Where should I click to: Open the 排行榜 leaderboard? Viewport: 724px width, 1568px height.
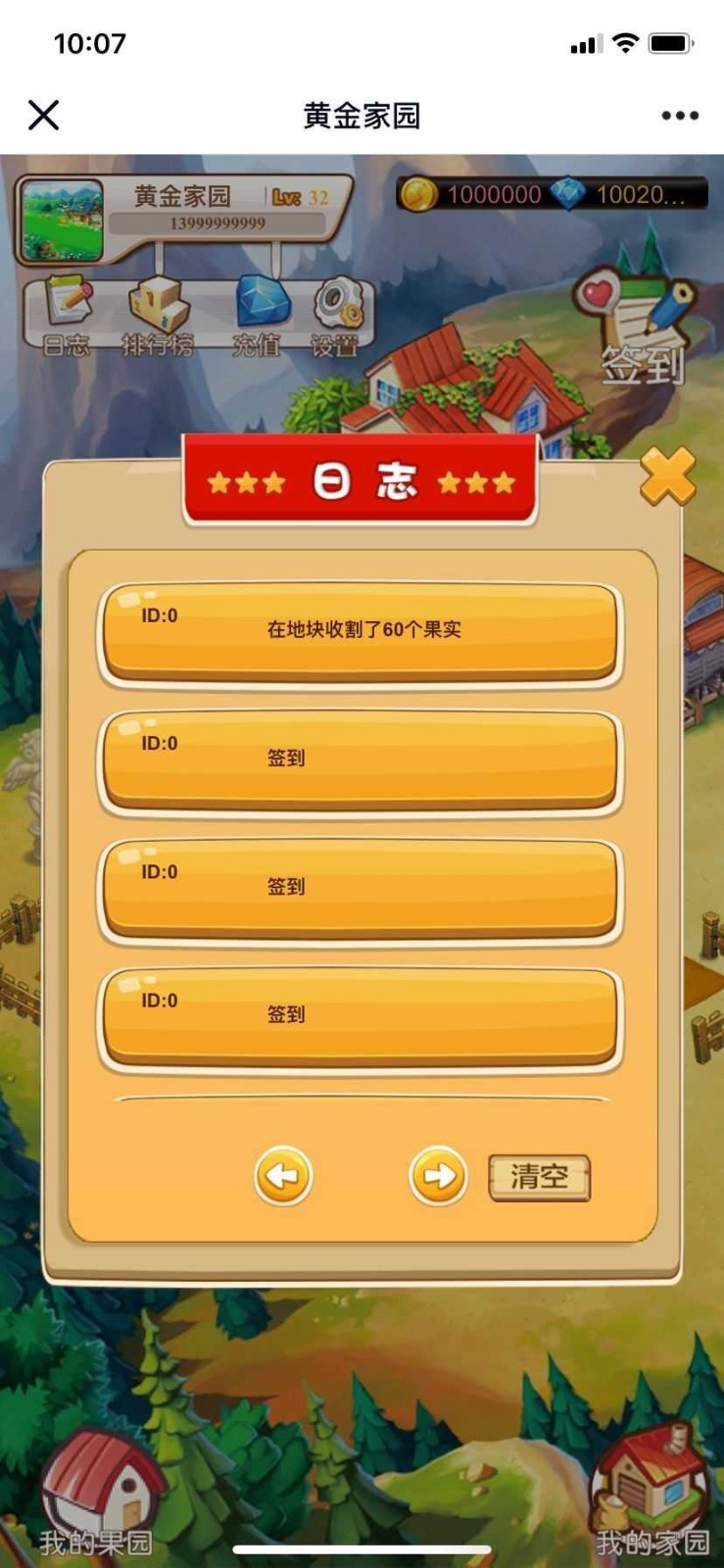click(x=158, y=316)
